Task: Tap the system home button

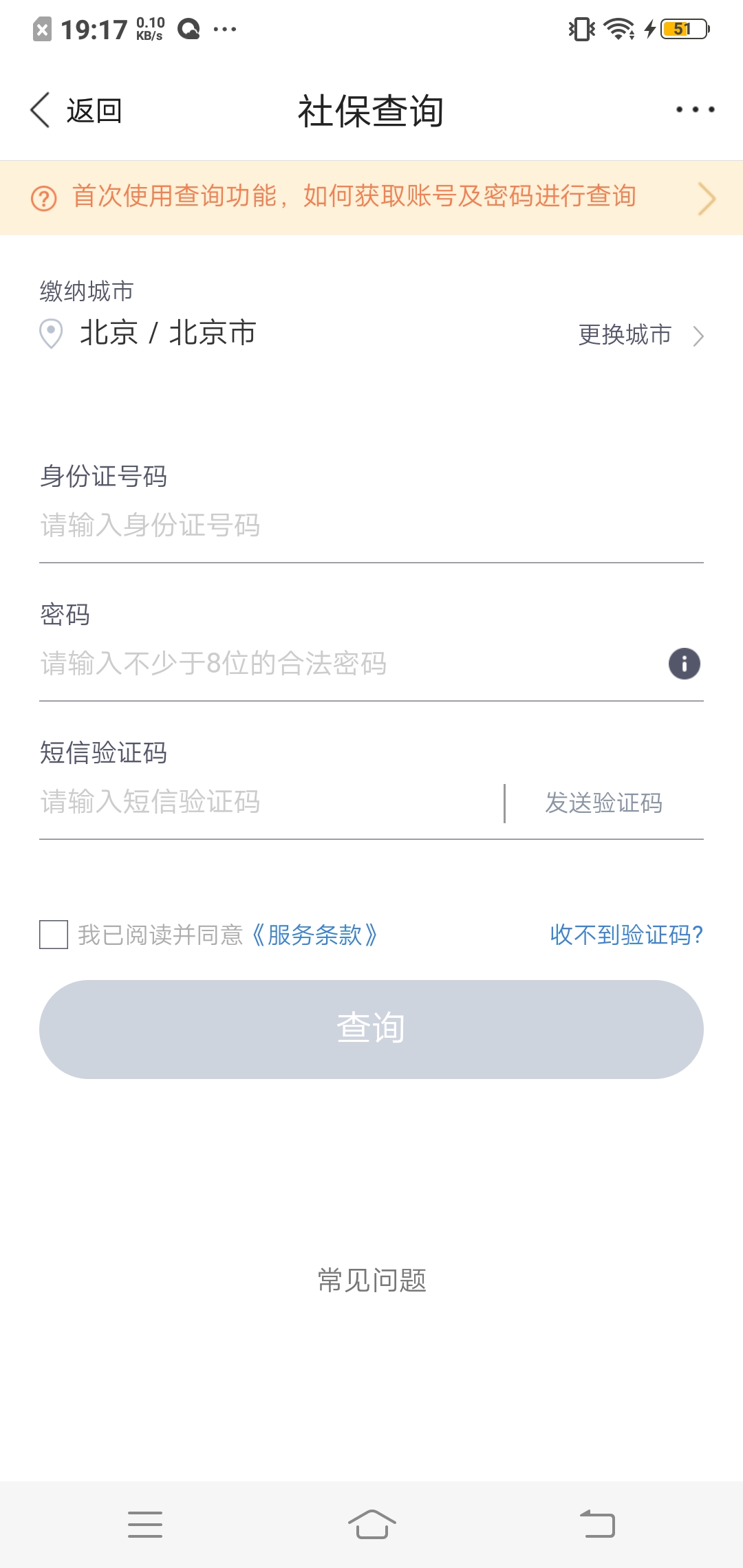Action: click(x=371, y=1524)
